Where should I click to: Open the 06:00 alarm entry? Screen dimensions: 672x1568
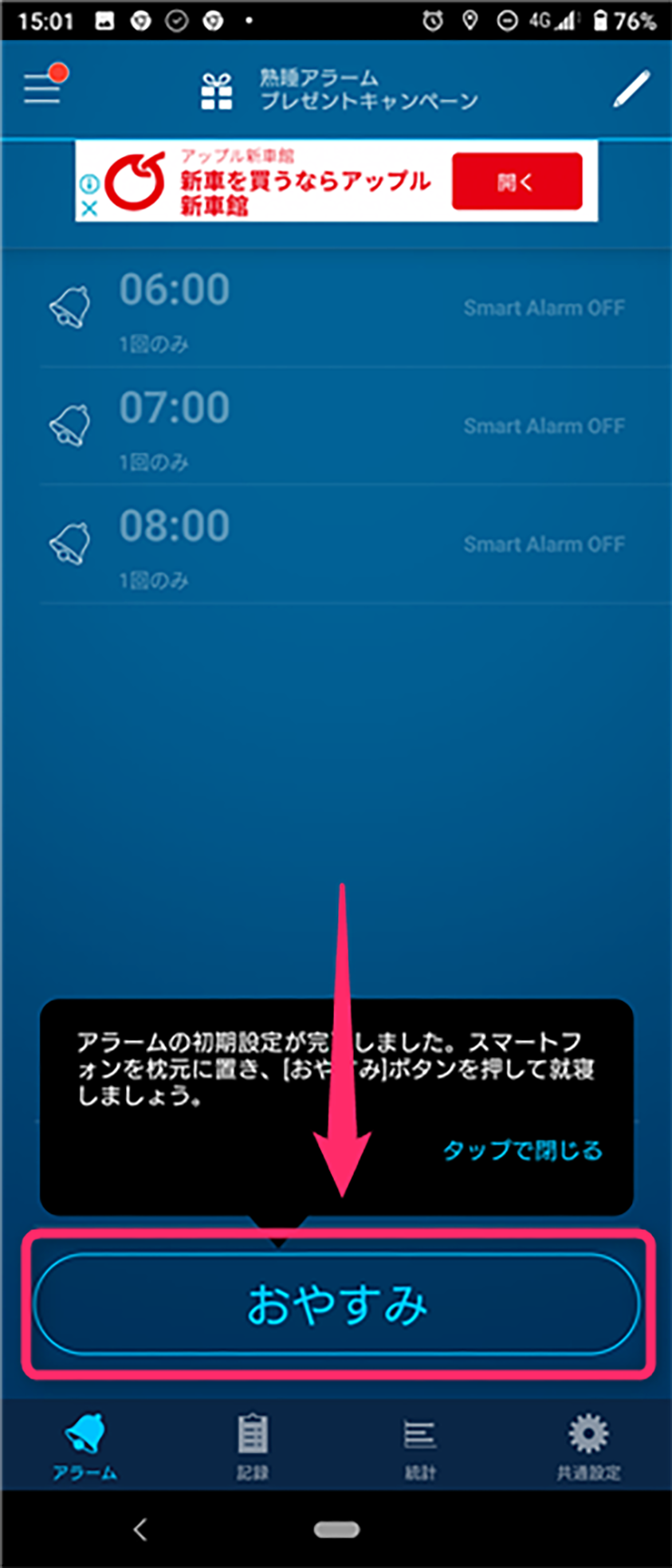click(335, 308)
